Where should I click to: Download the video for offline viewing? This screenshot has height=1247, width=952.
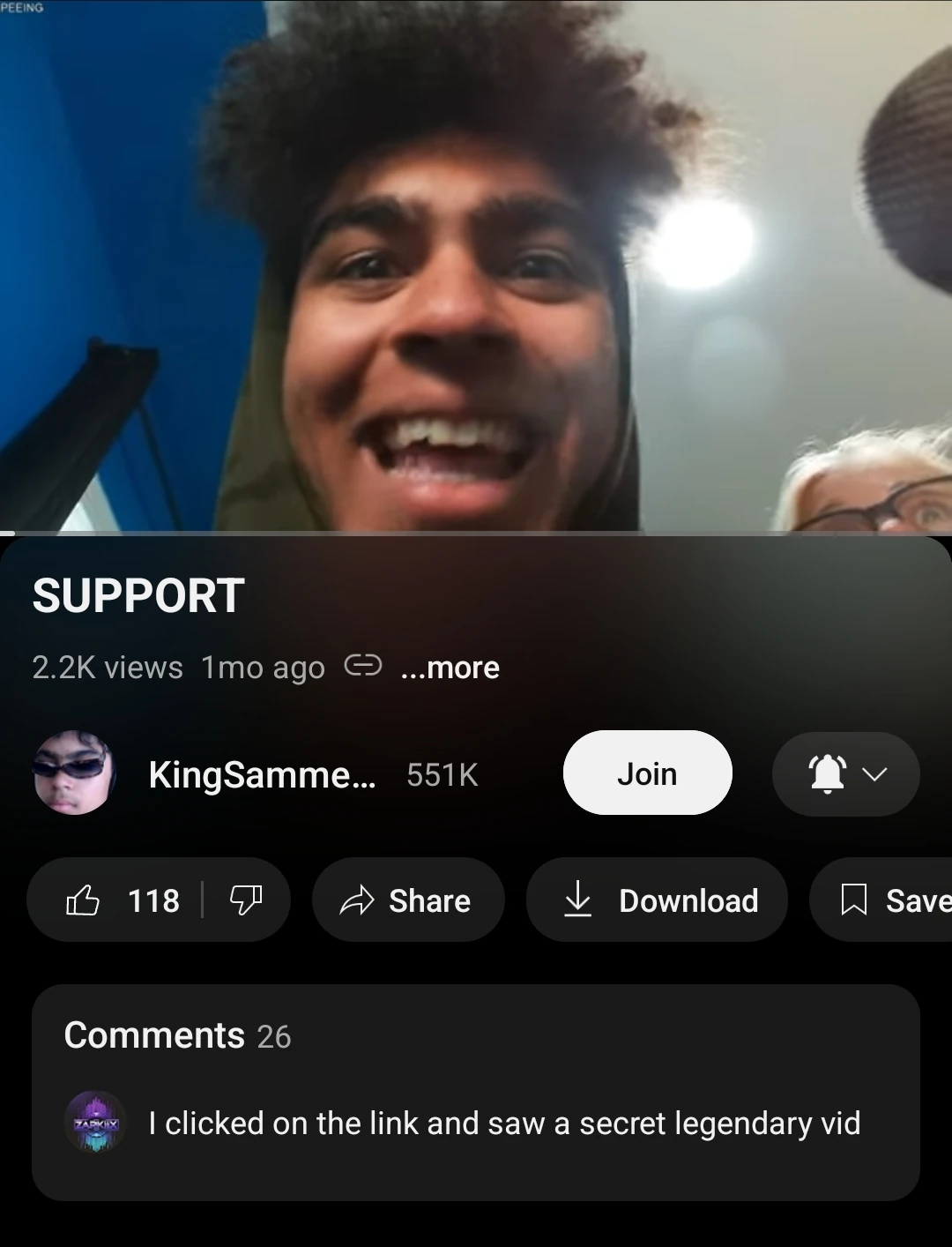coord(657,900)
